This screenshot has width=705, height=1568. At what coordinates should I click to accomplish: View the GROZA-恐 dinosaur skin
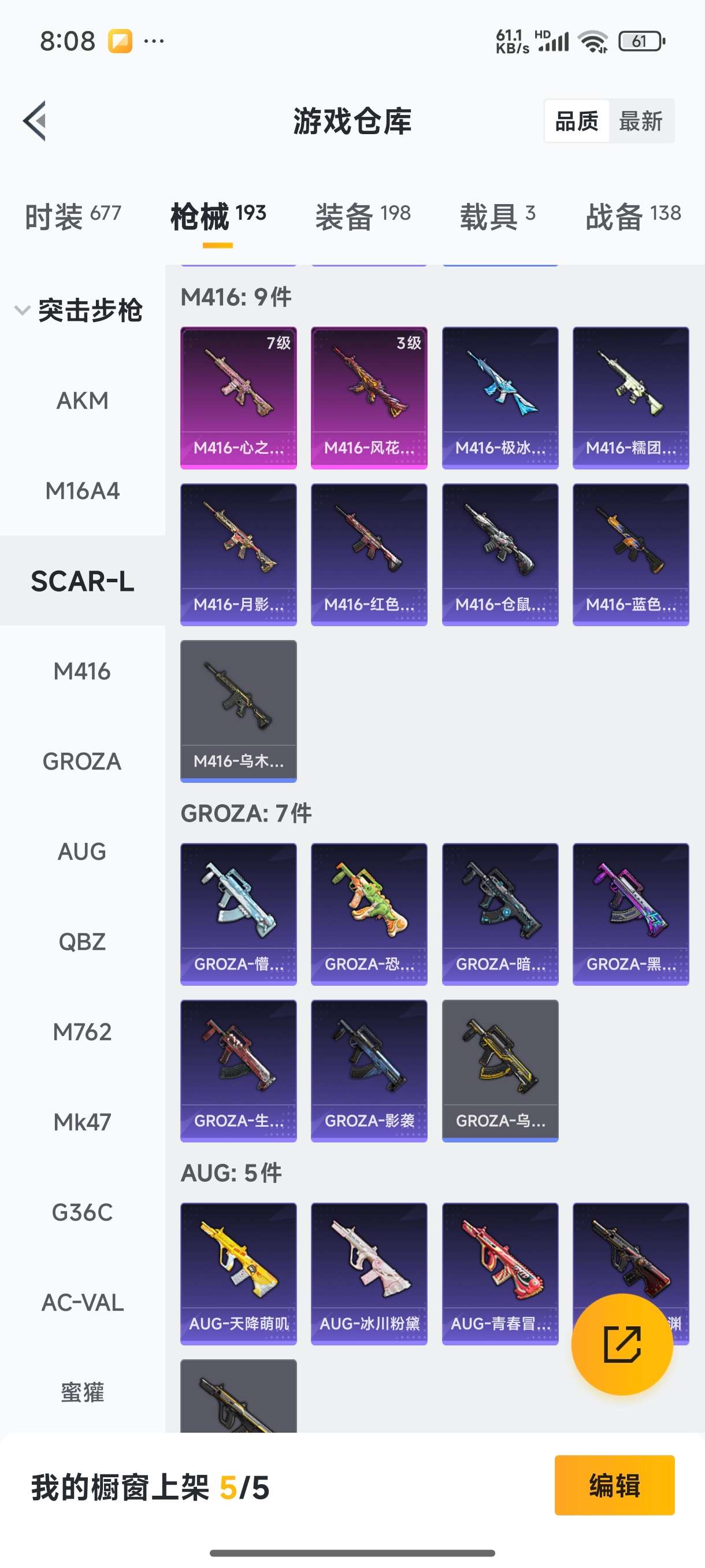tap(369, 914)
